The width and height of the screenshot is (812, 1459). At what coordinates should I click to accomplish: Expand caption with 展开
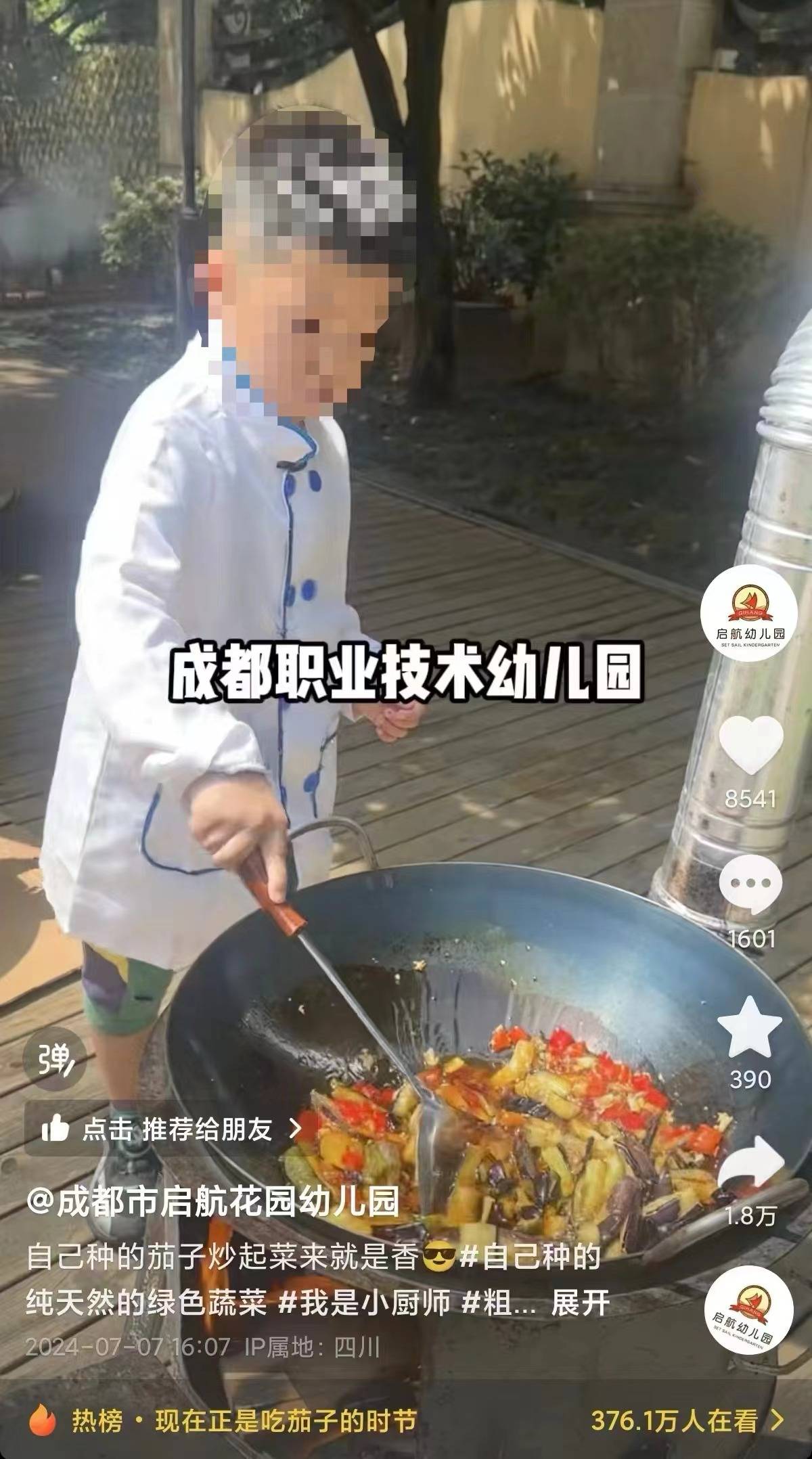pos(581,1303)
